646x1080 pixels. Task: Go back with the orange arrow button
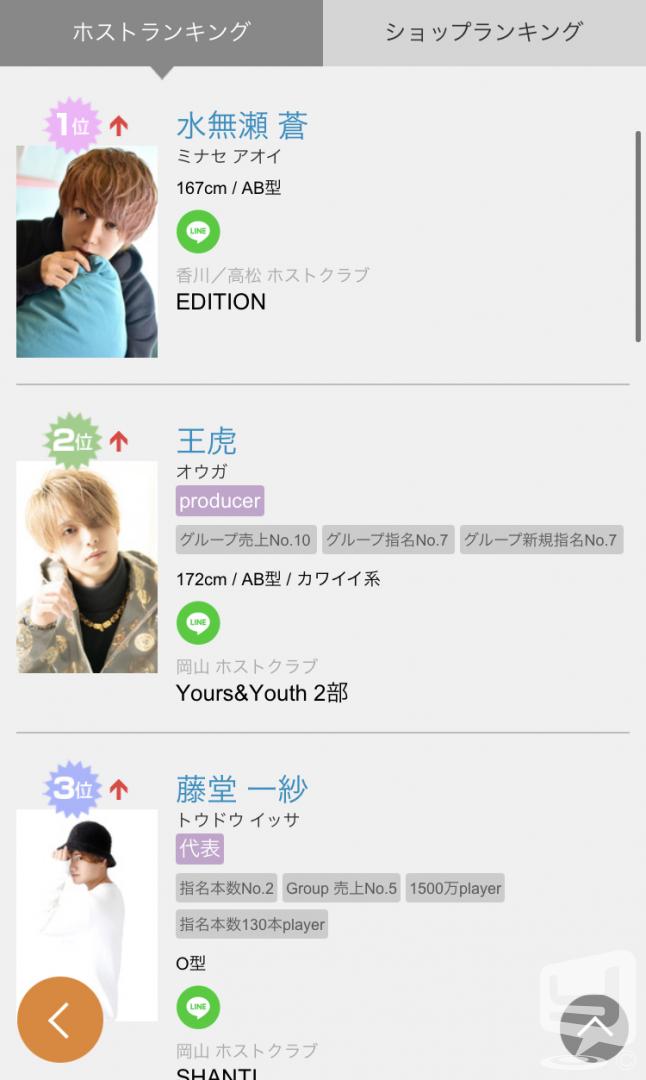coord(60,1019)
